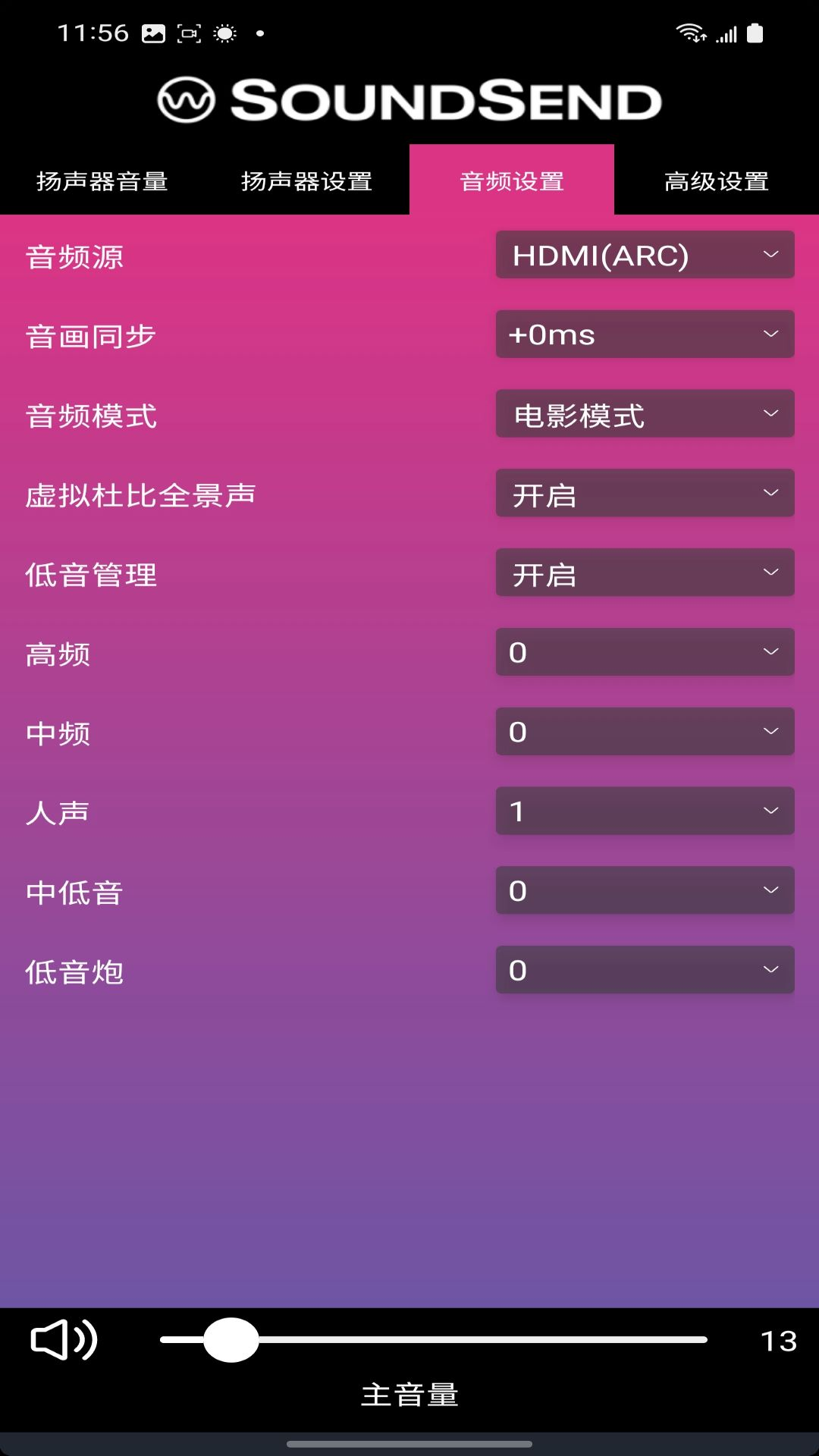Expand the 虚拟杜比全景声 selector
The image size is (819, 1456).
coord(645,494)
